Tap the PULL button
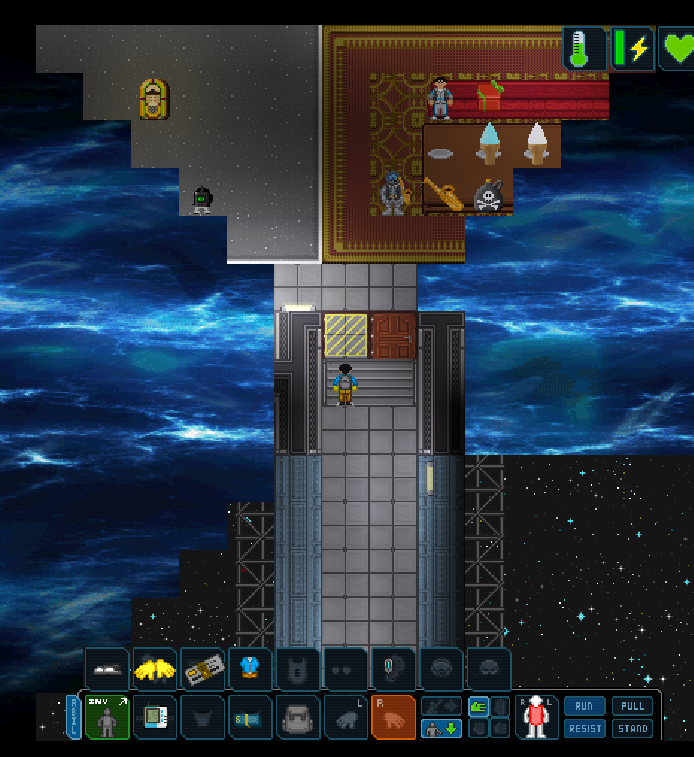 [633, 706]
